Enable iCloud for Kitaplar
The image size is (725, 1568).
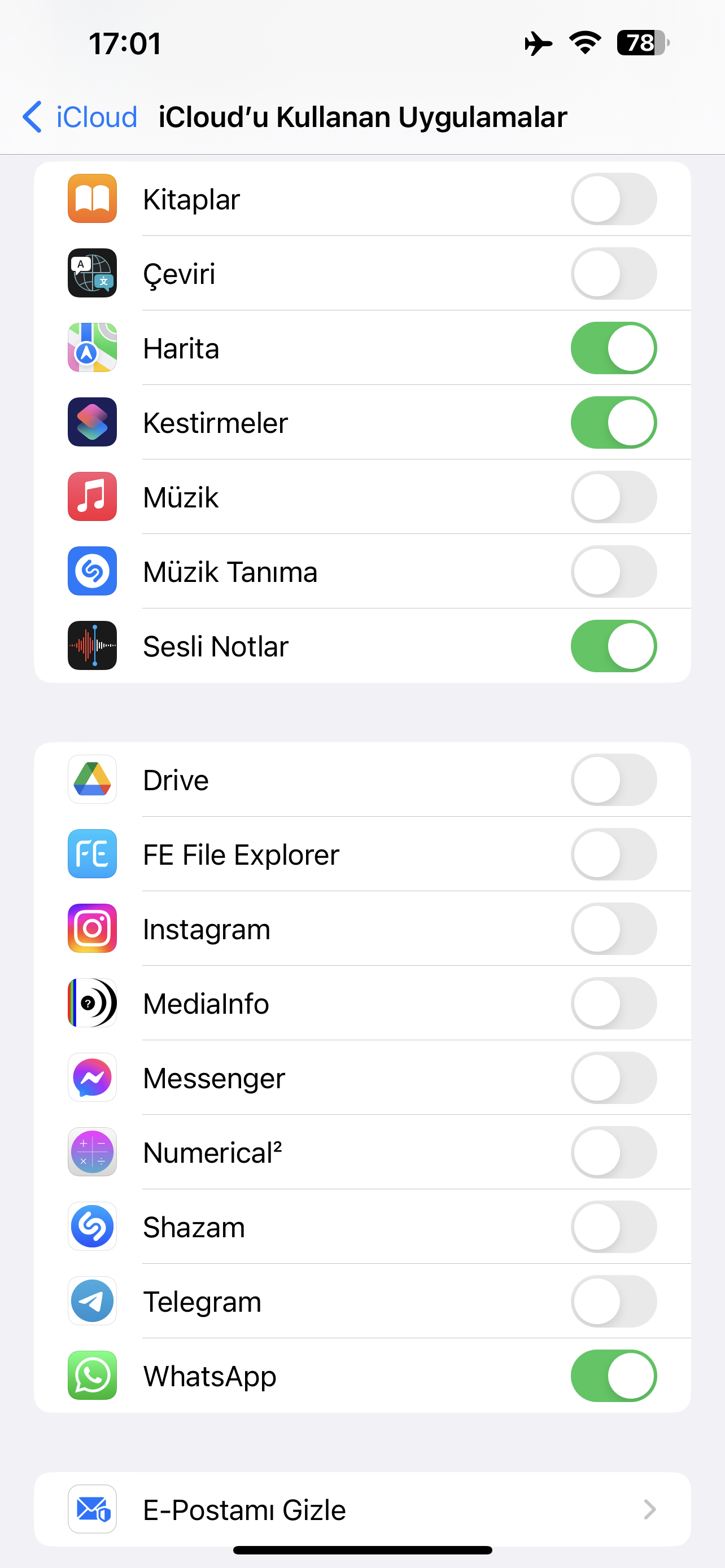tap(614, 199)
